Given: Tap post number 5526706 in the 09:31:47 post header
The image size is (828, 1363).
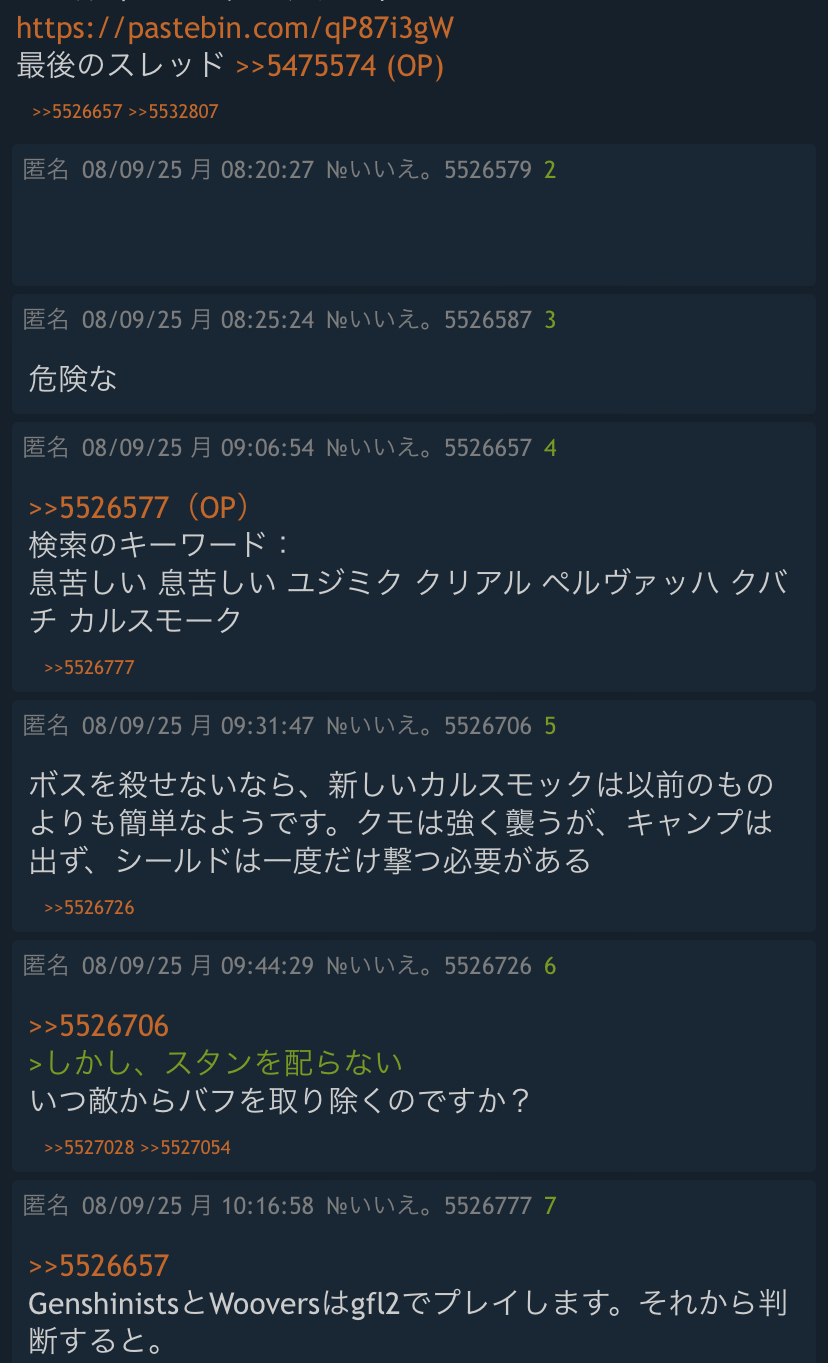Looking at the screenshot, I should (x=488, y=726).
